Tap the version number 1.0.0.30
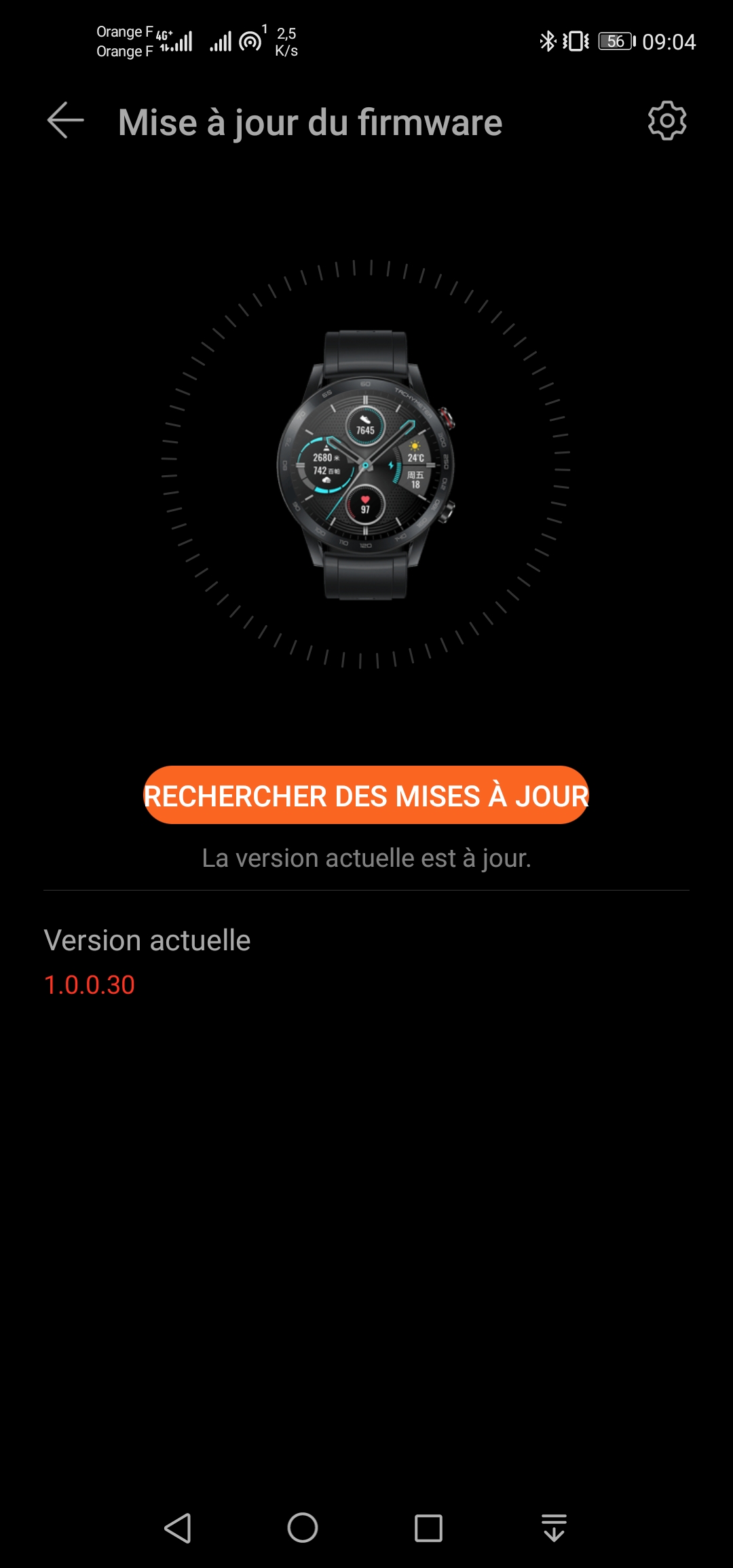 88,984
